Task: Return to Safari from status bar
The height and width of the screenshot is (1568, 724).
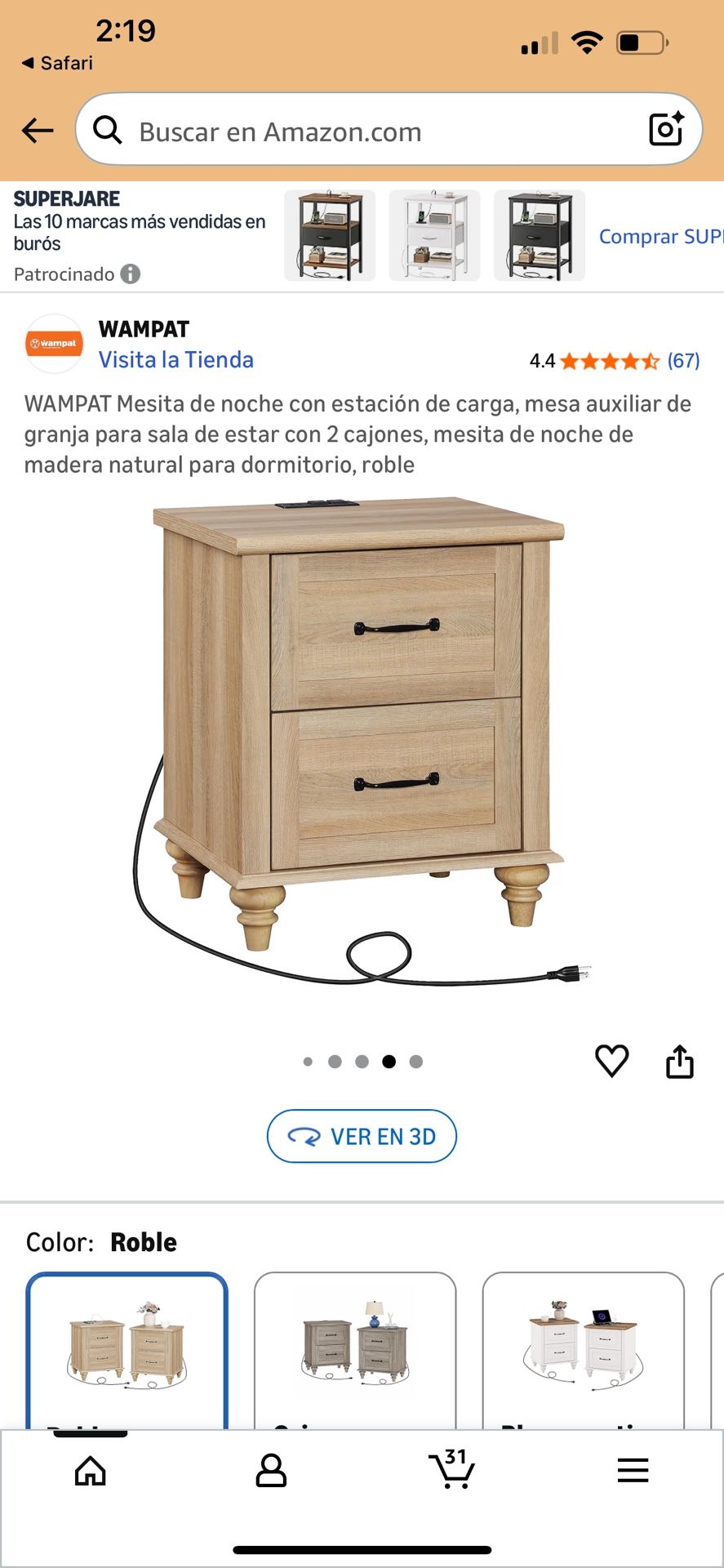Action: pos(57,63)
